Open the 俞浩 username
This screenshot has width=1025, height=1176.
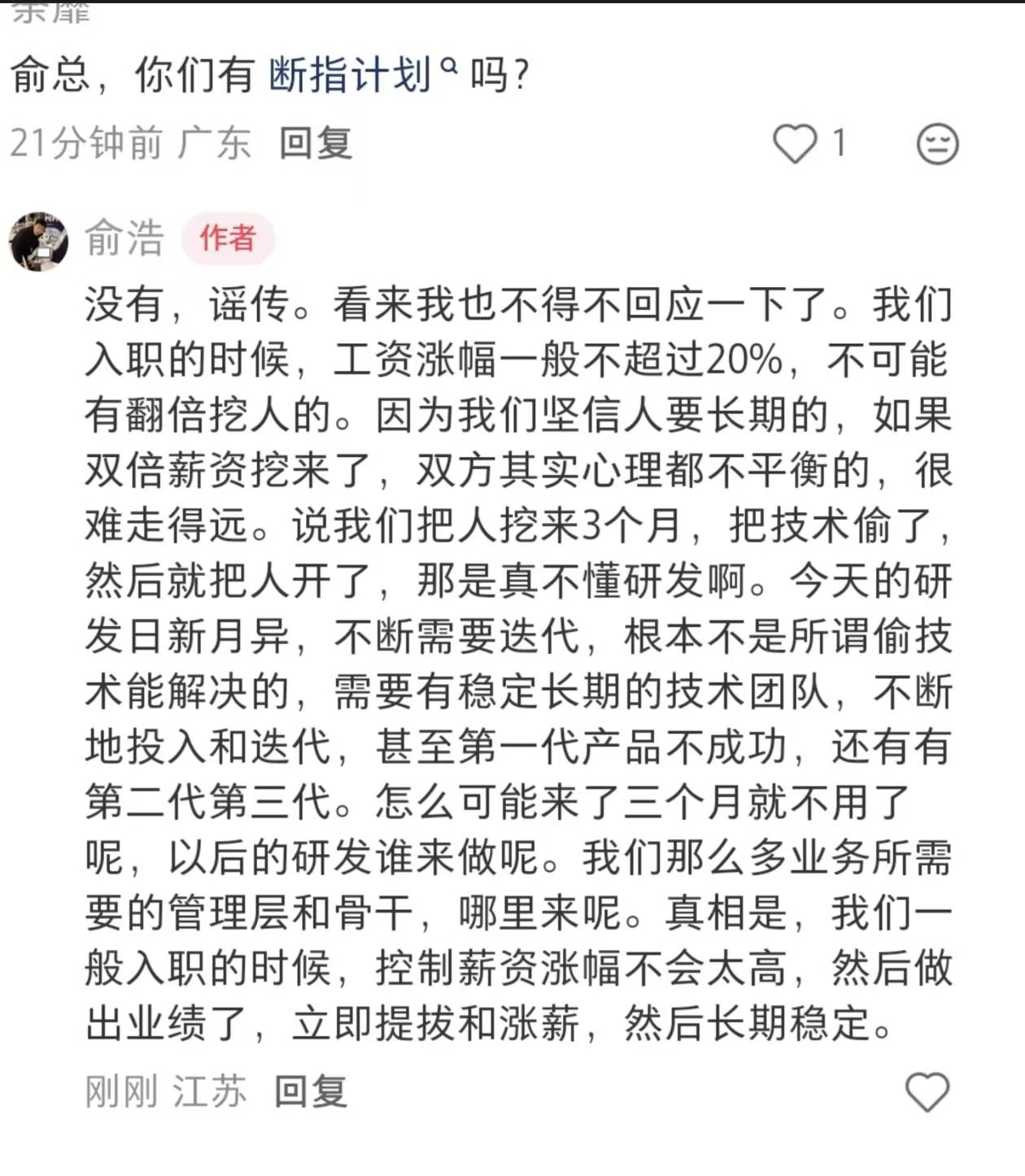tap(124, 238)
